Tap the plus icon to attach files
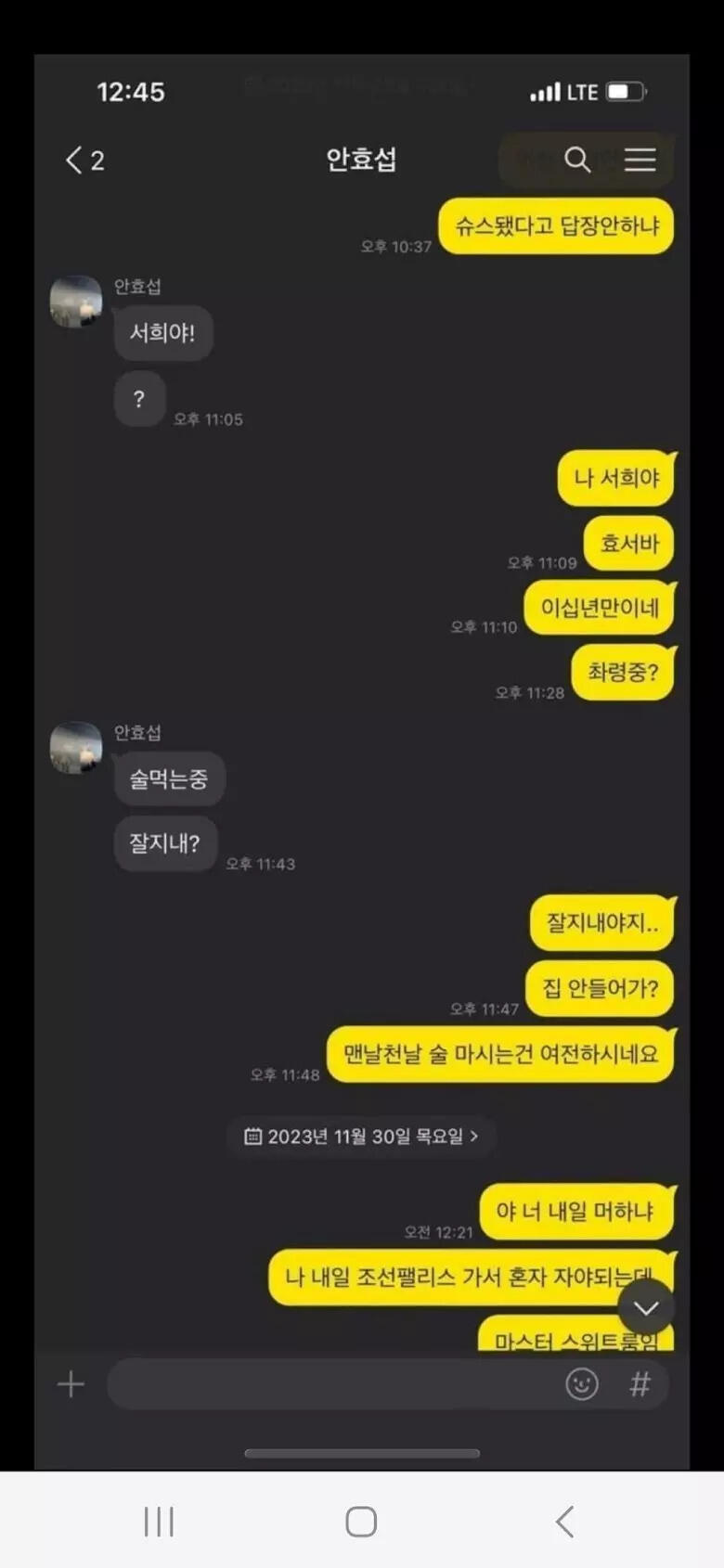Image resolution: width=724 pixels, height=1568 pixels. (x=70, y=1383)
